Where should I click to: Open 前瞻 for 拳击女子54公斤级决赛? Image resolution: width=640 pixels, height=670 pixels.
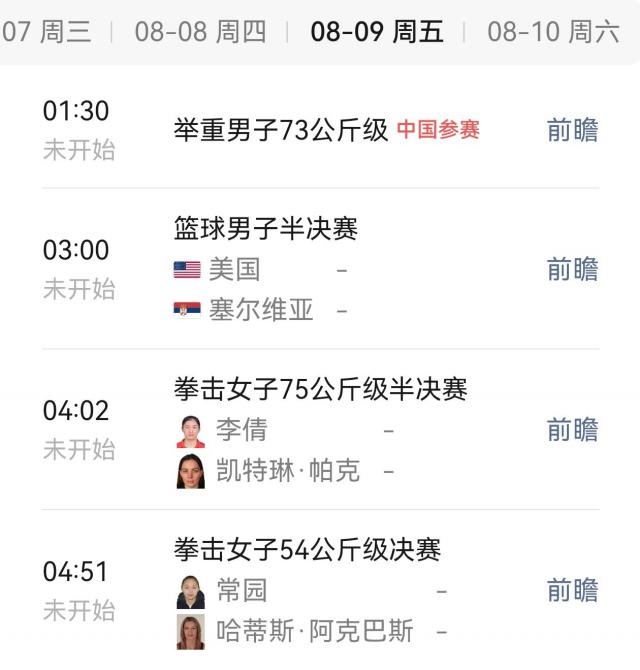(572, 591)
